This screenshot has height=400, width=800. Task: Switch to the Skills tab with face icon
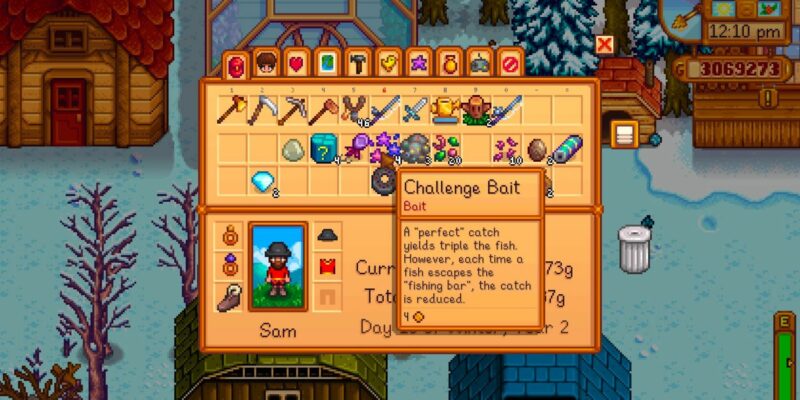pyautogui.click(x=265, y=63)
